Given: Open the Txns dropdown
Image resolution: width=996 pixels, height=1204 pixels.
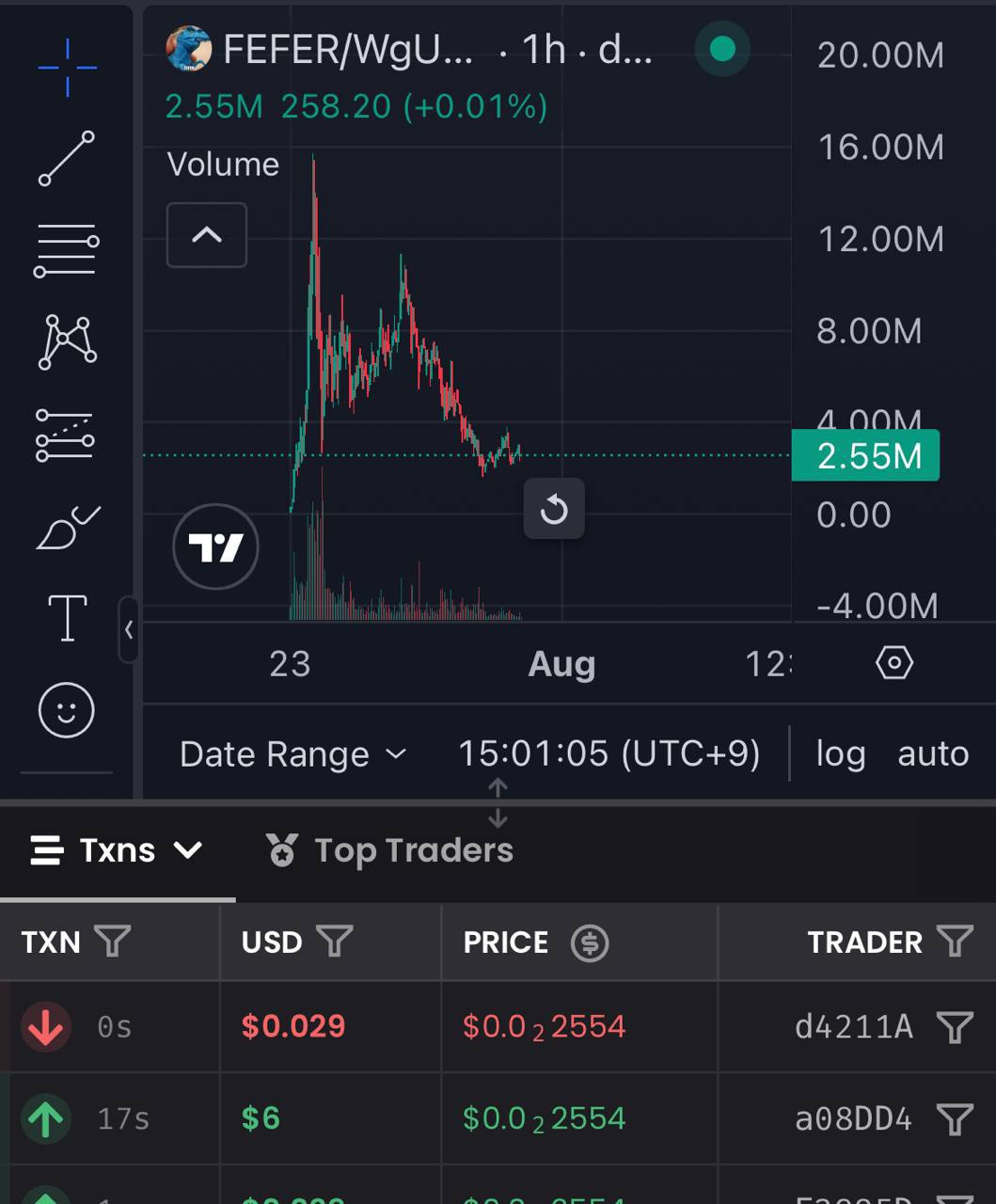Looking at the screenshot, I should [x=117, y=850].
